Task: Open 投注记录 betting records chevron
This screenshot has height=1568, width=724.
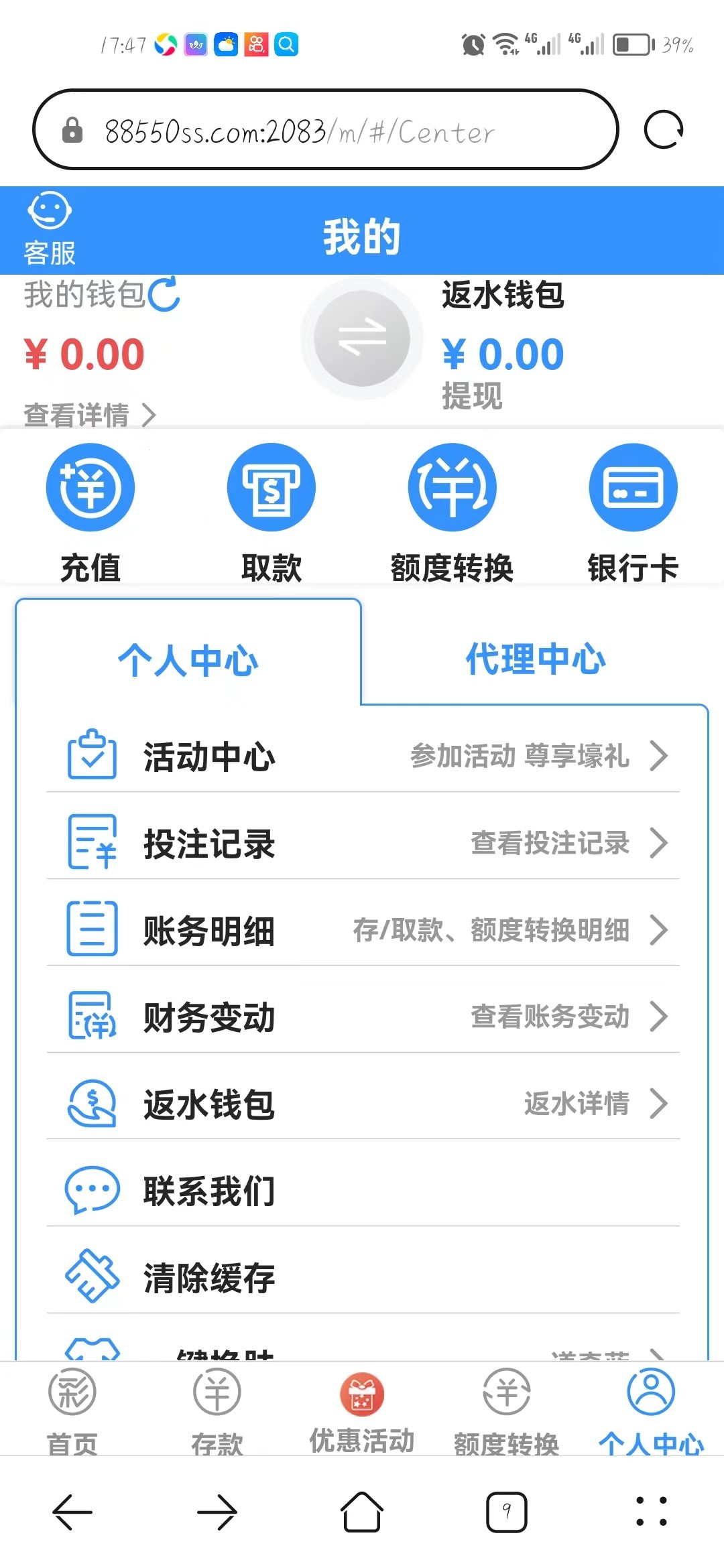Action: click(660, 843)
